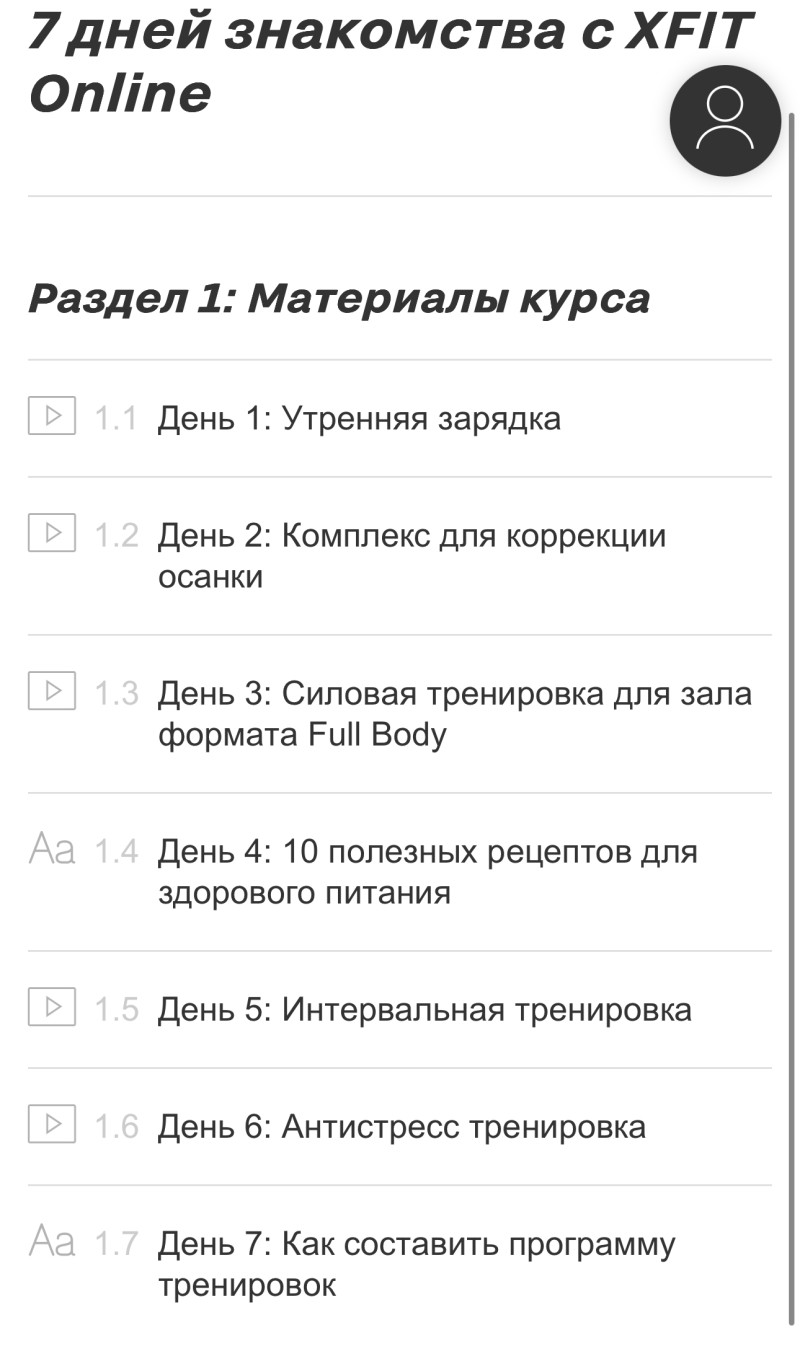View День 7: Как составить программу тренировок
This screenshot has height=1346, width=800.
[x=415, y=1264]
